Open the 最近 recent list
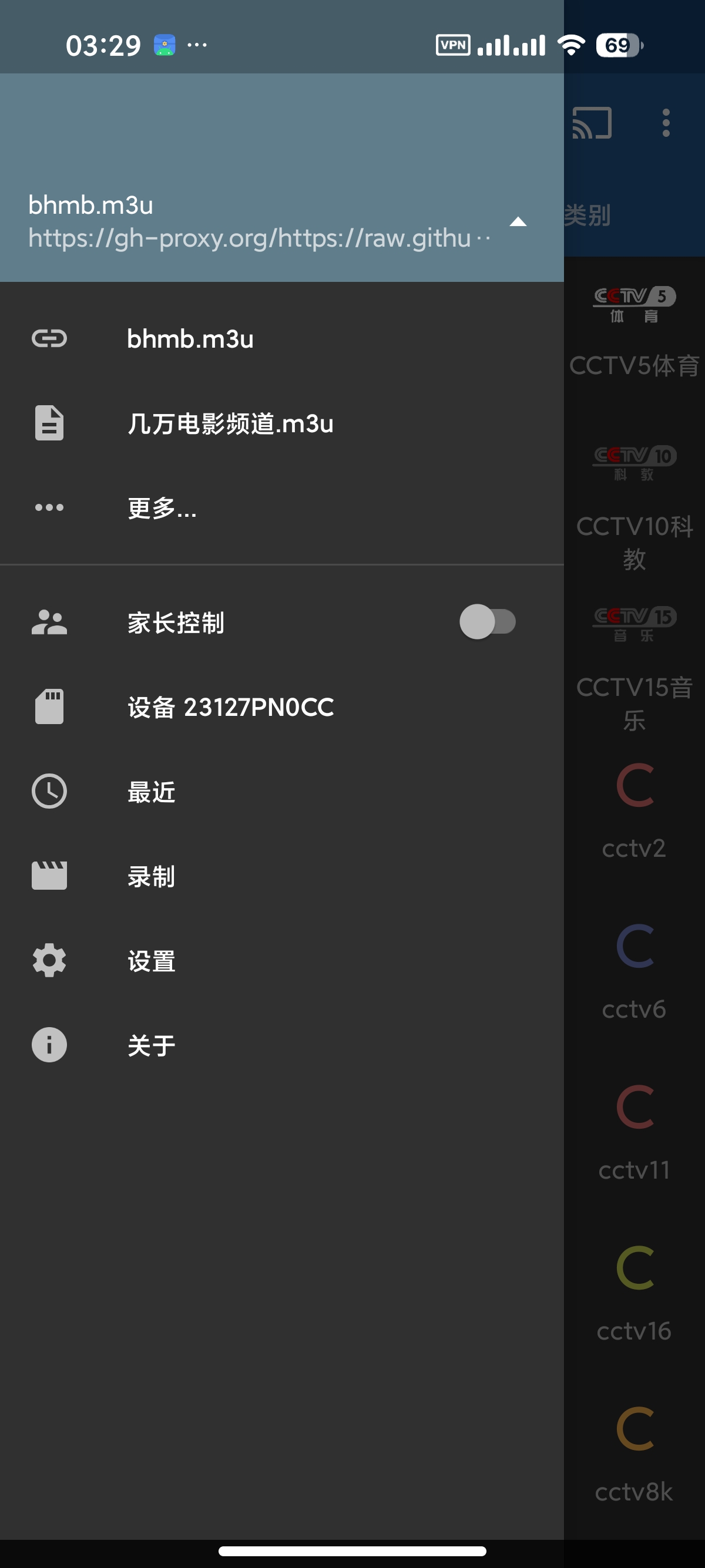The height and width of the screenshot is (1568, 705). click(282, 791)
